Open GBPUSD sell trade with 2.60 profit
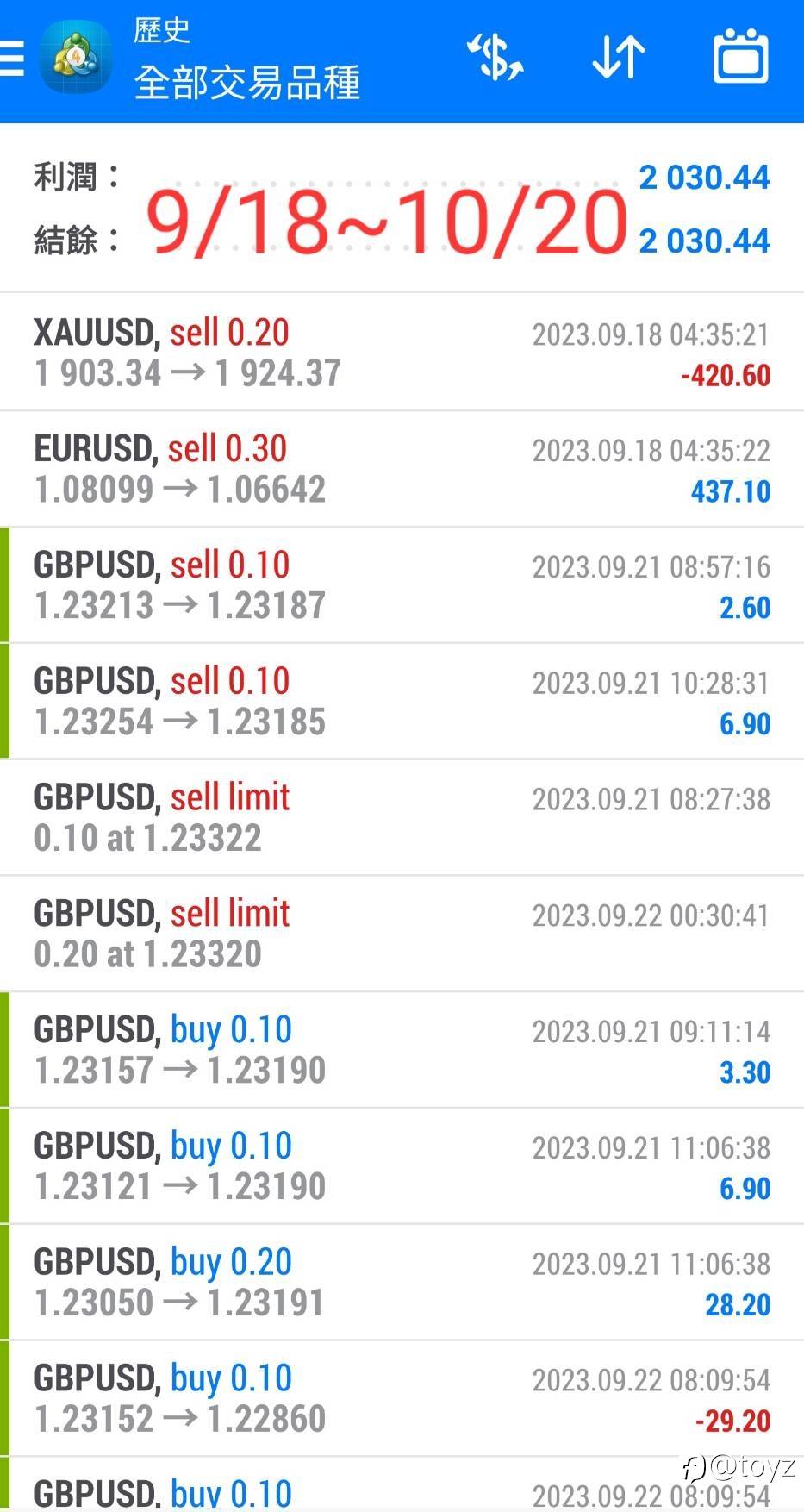This screenshot has width=804, height=1512. click(402, 585)
